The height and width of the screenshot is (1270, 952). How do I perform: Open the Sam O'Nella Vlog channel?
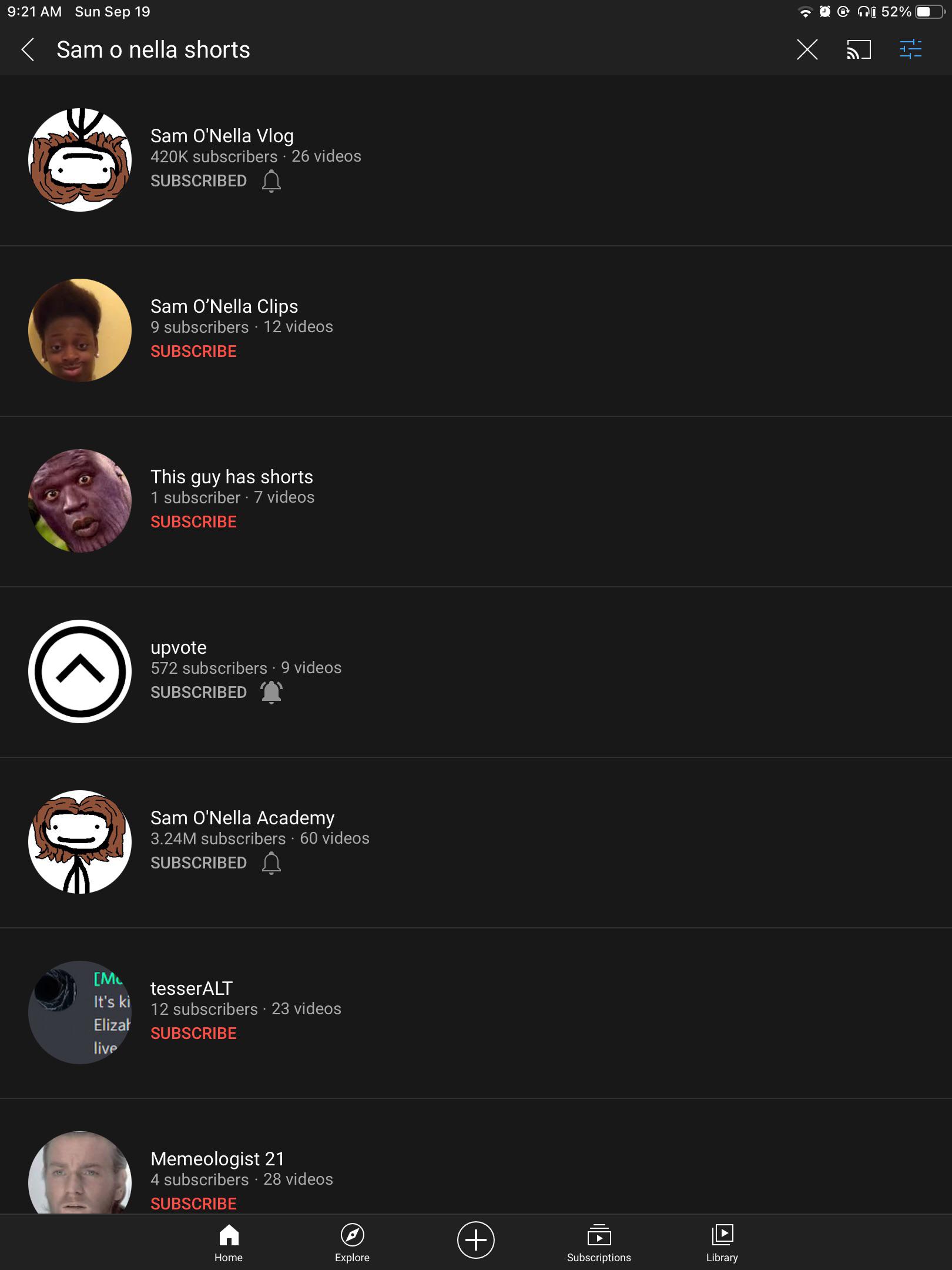pyautogui.click(x=222, y=136)
